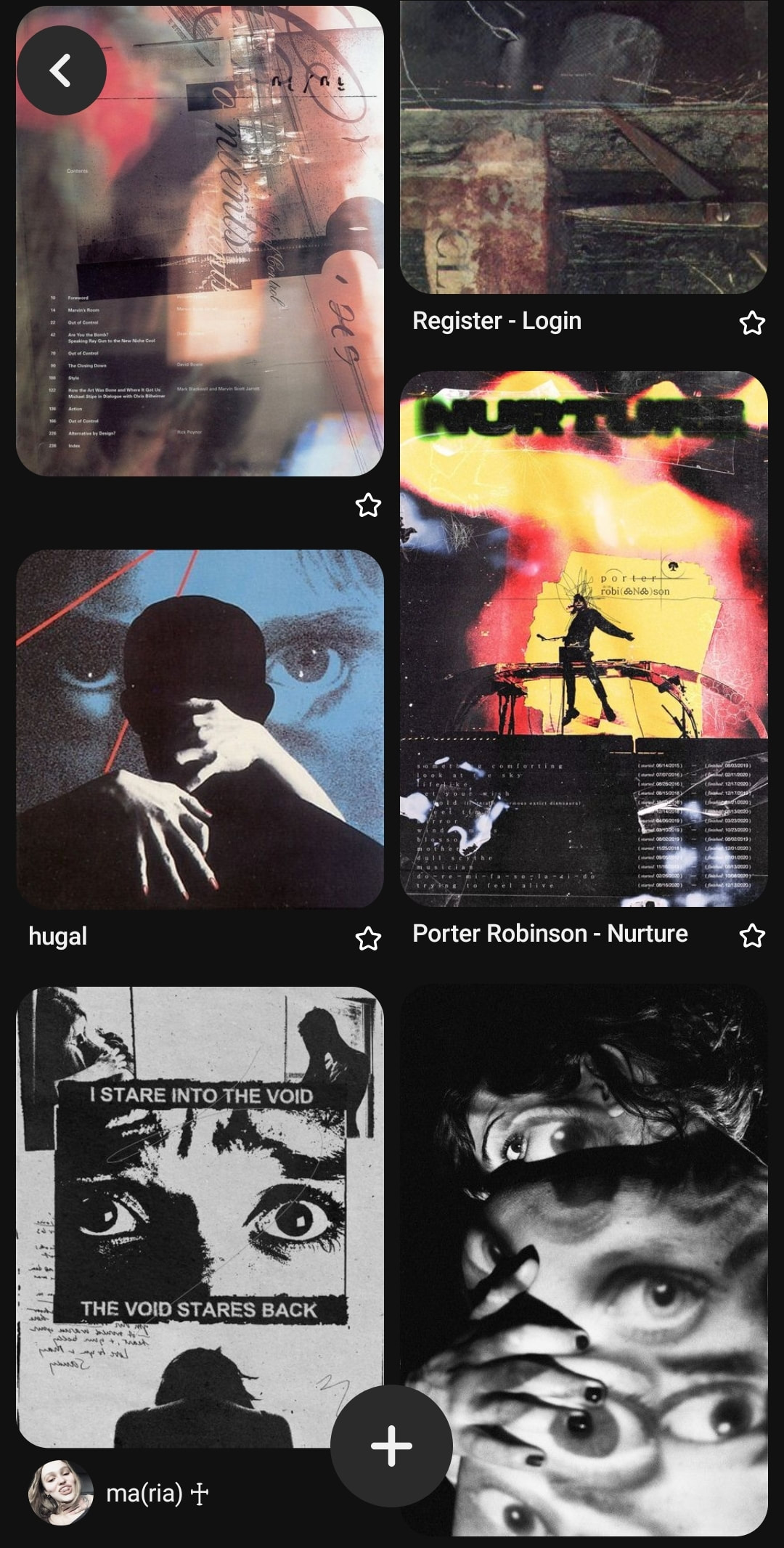Open the Register - Login pin image
The height and width of the screenshot is (1548, 784).
[x=584, y=147]
